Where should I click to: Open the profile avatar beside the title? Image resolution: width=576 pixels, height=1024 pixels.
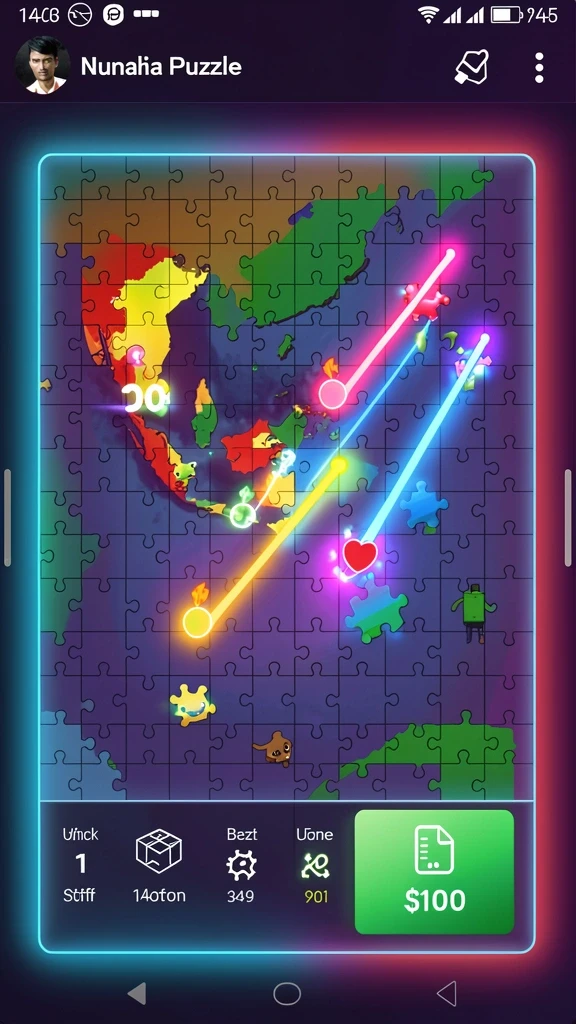42,65
